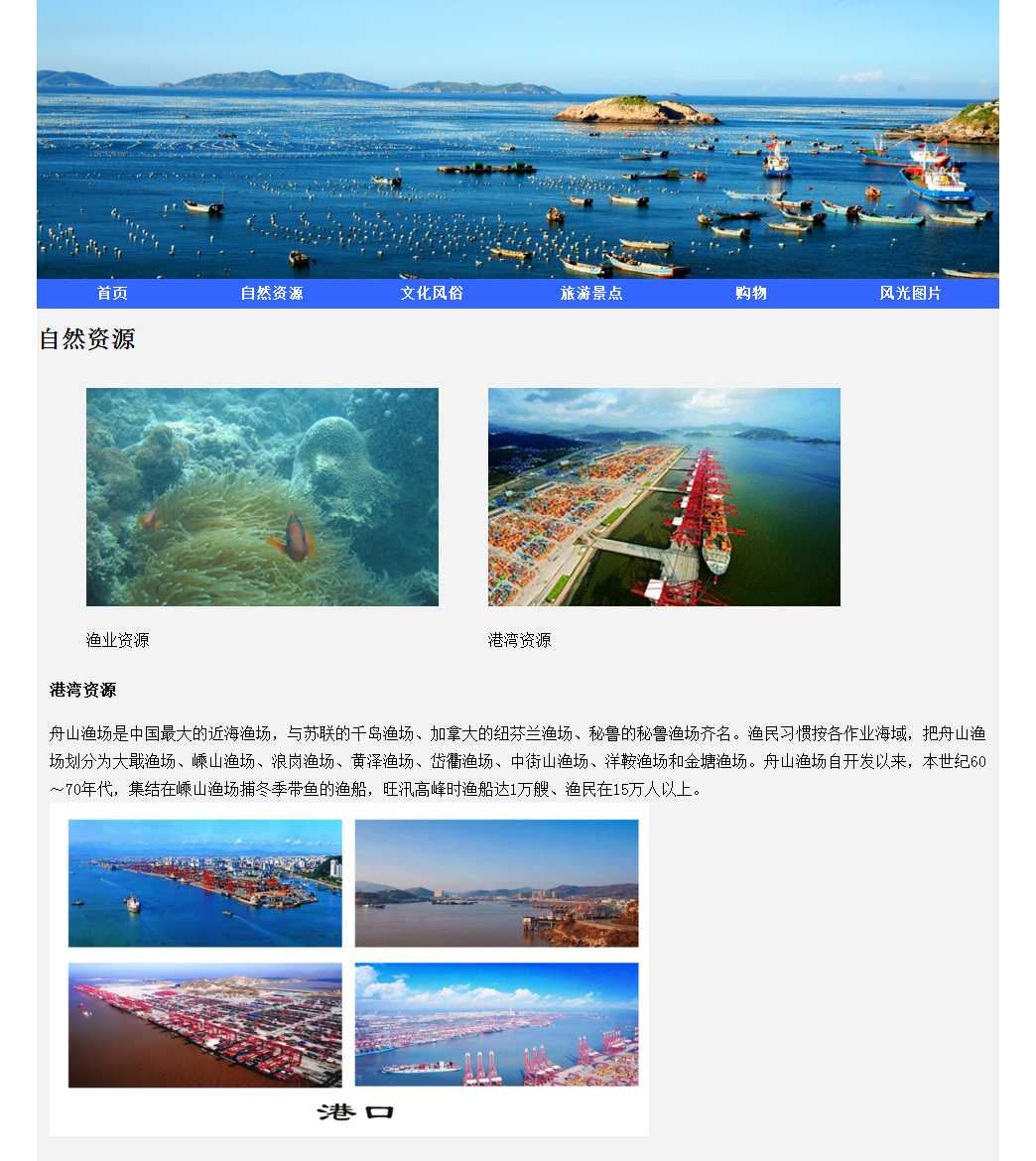Open the 自然资源 nav item
Screen dimensions: 1036x1161
tap(272, 293)
